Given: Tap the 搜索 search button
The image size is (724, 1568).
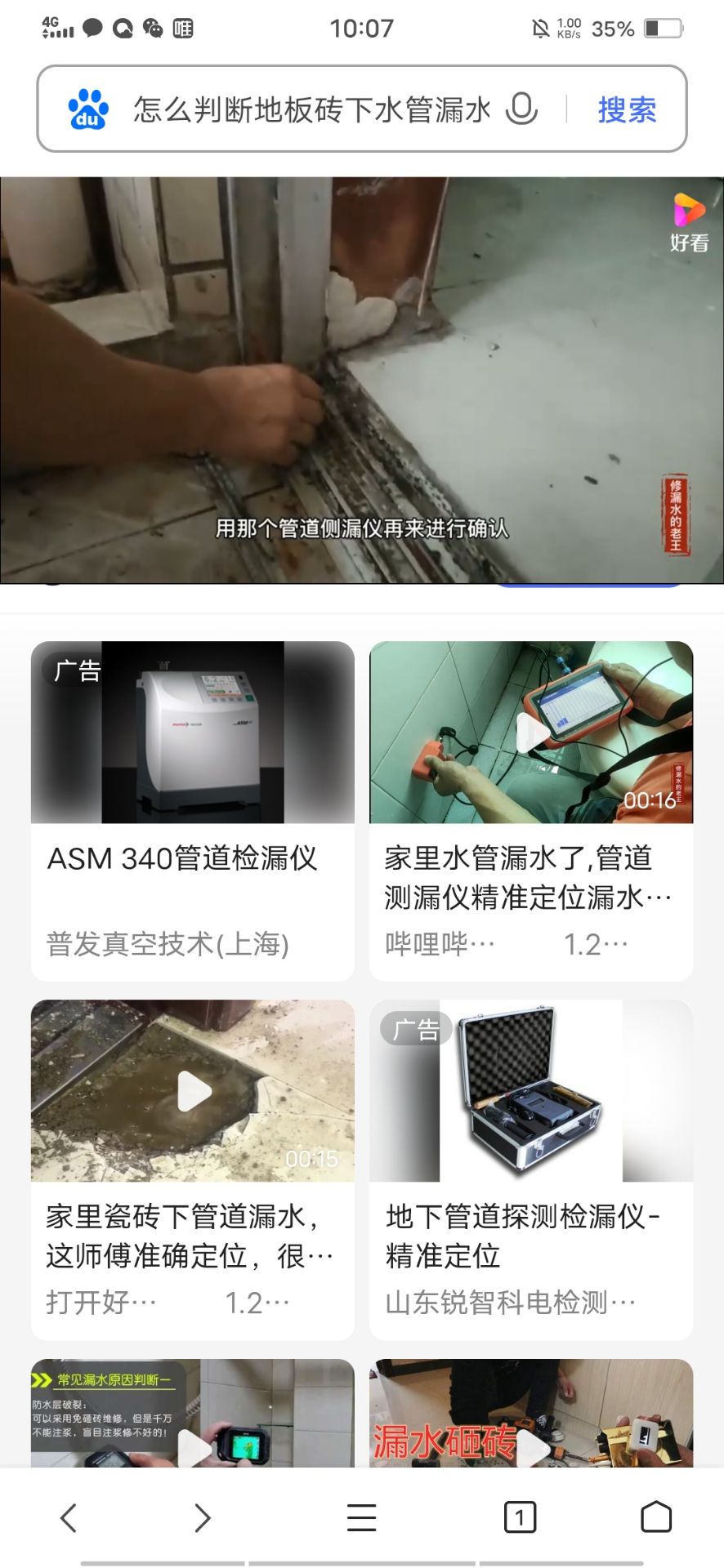Looking at the screenshot, I should click(627, 109).
